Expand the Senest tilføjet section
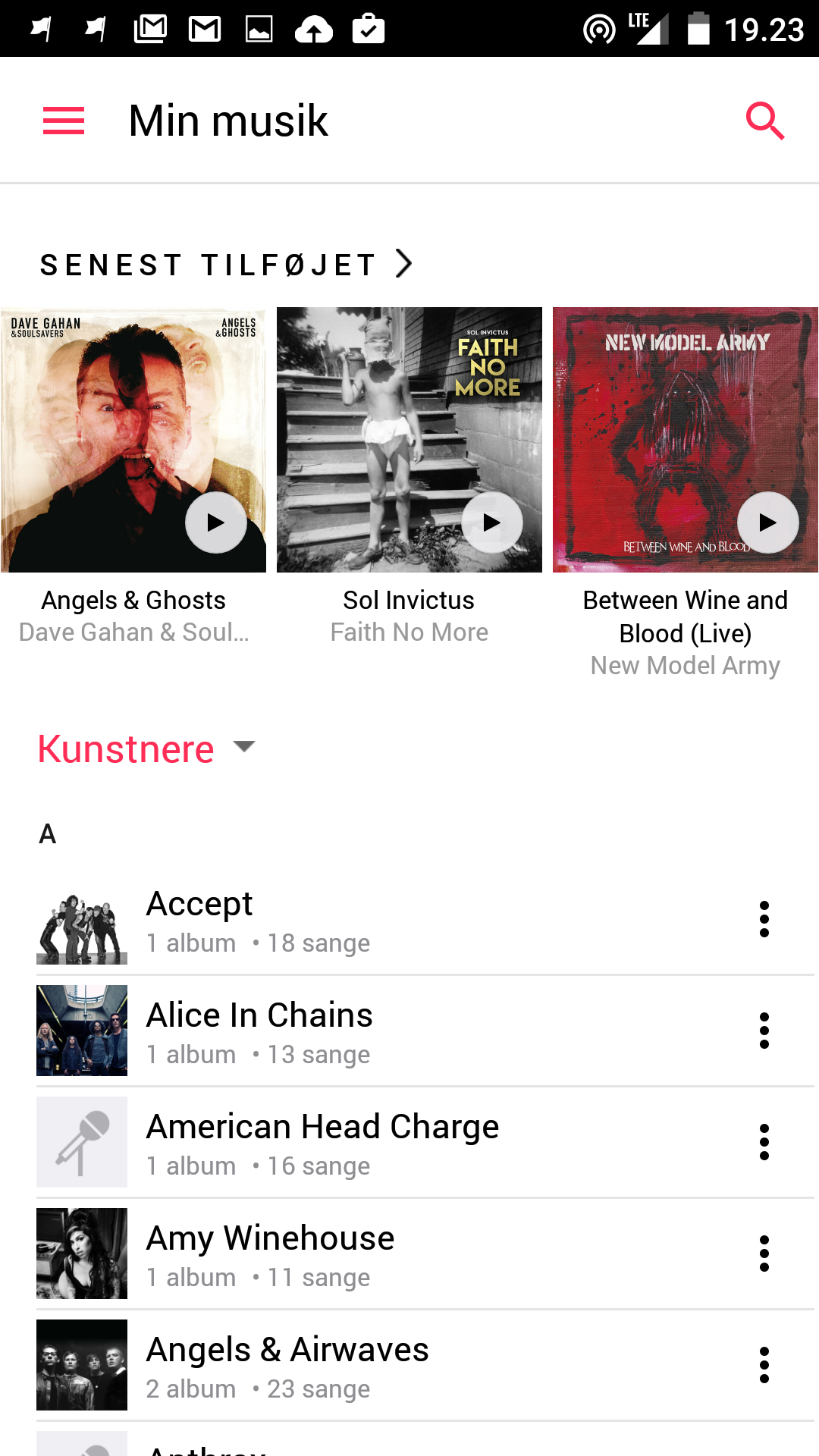 coord(404,265)
